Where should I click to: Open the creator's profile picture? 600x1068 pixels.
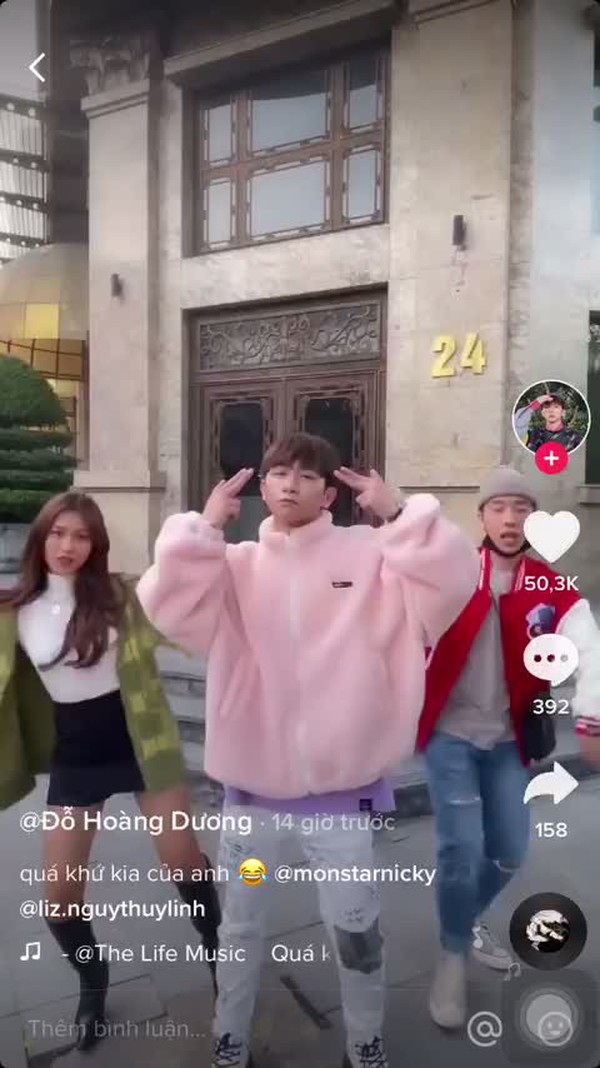550,417
